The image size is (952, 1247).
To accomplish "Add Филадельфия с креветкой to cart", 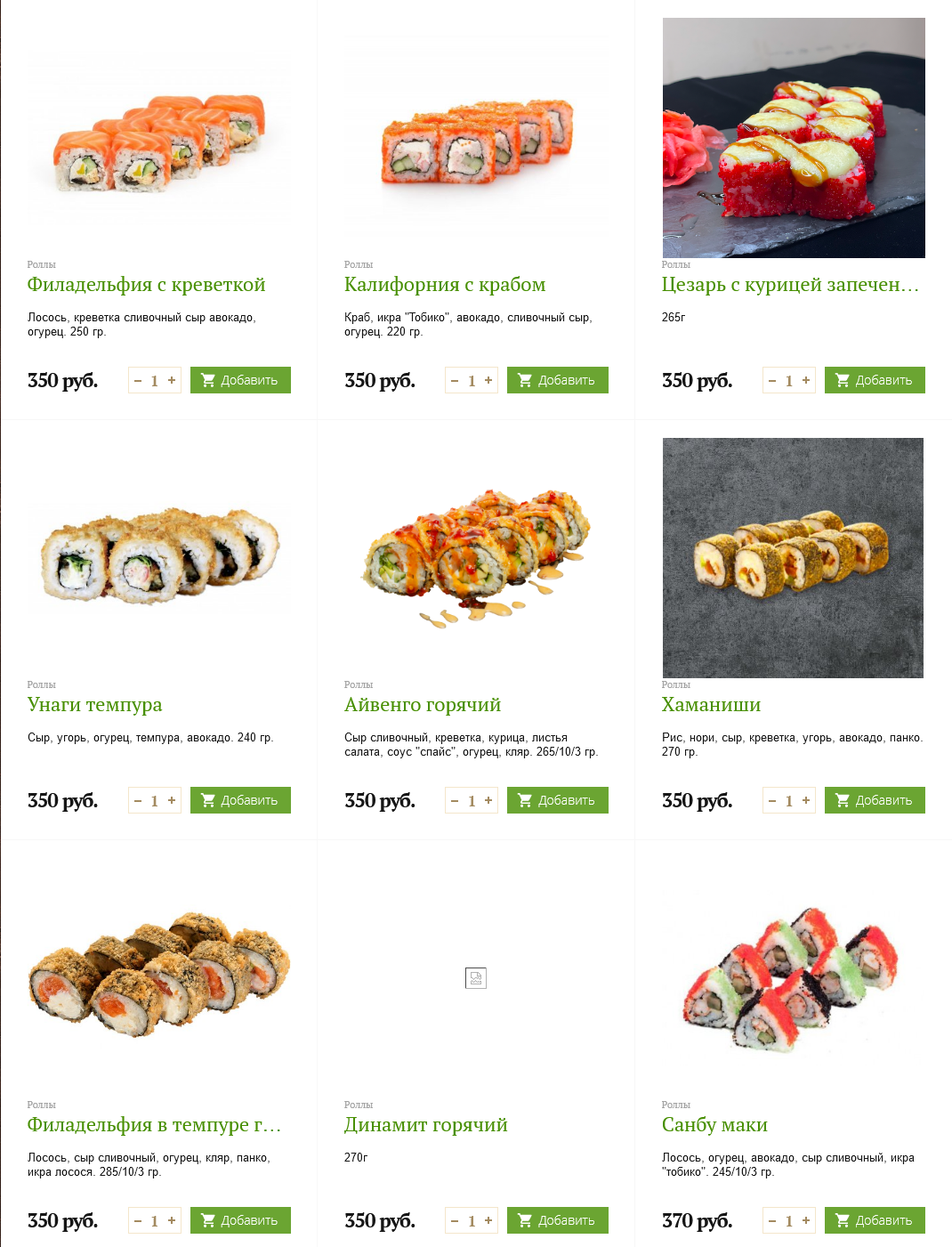I will 240,380.
